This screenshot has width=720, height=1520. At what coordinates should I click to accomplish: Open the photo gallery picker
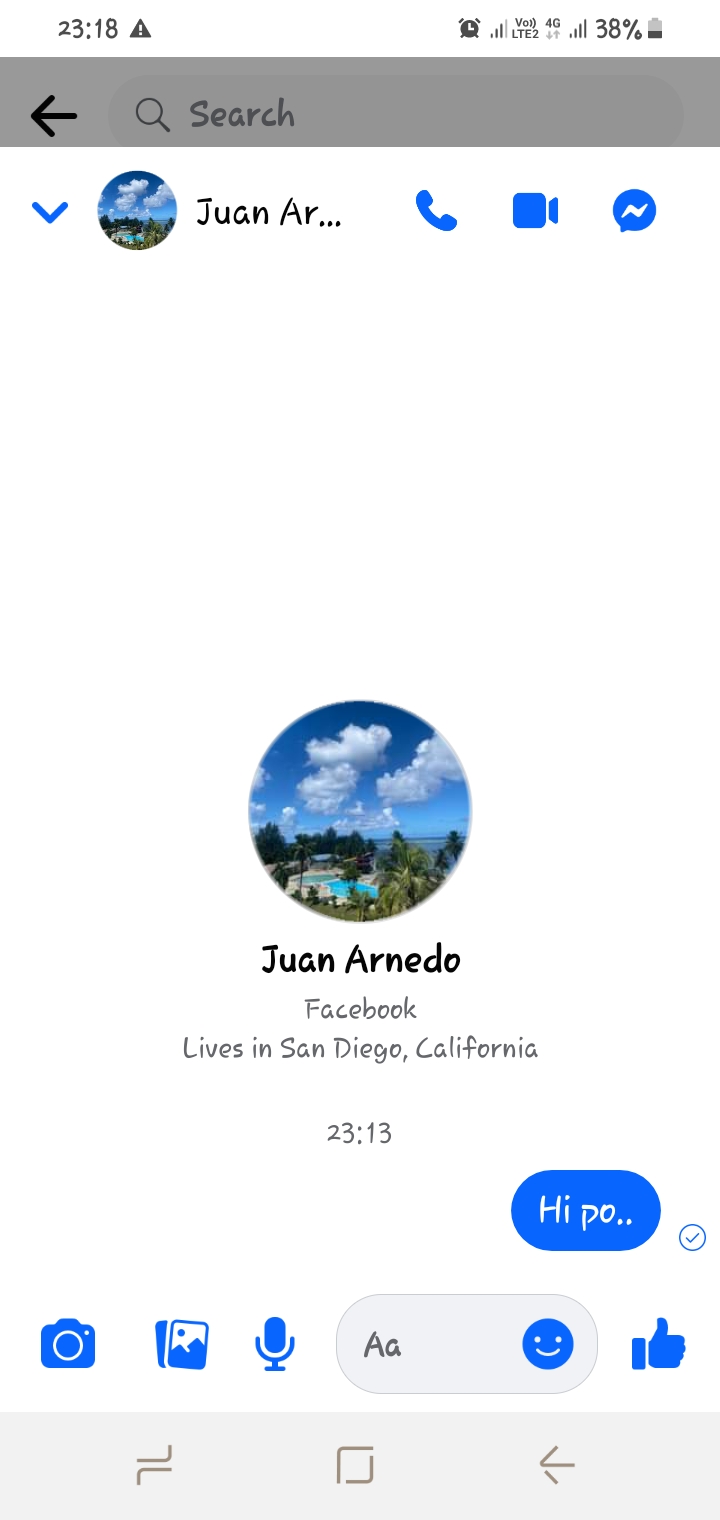182,1344
